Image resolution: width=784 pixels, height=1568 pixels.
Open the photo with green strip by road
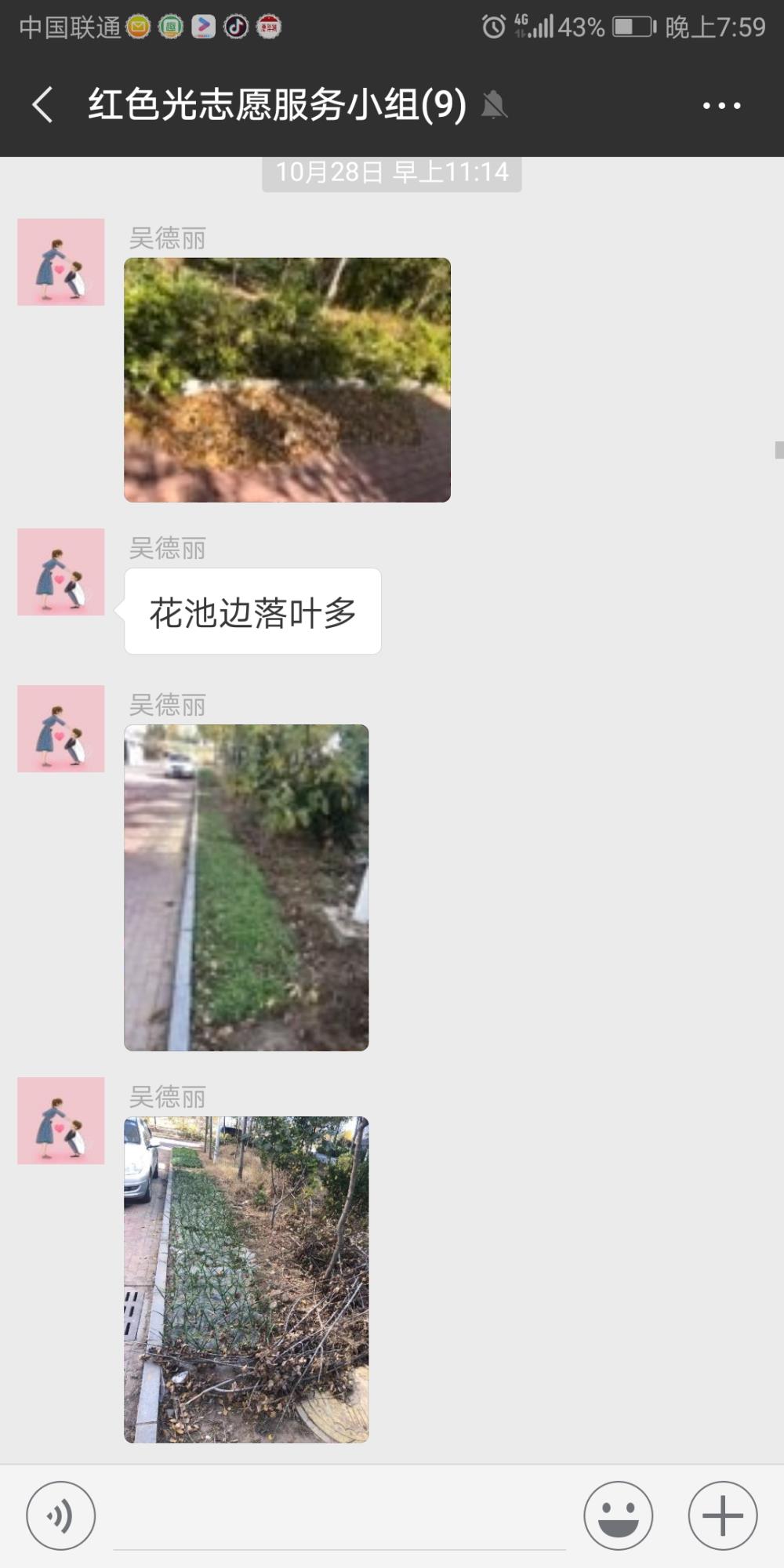point(246,887)
